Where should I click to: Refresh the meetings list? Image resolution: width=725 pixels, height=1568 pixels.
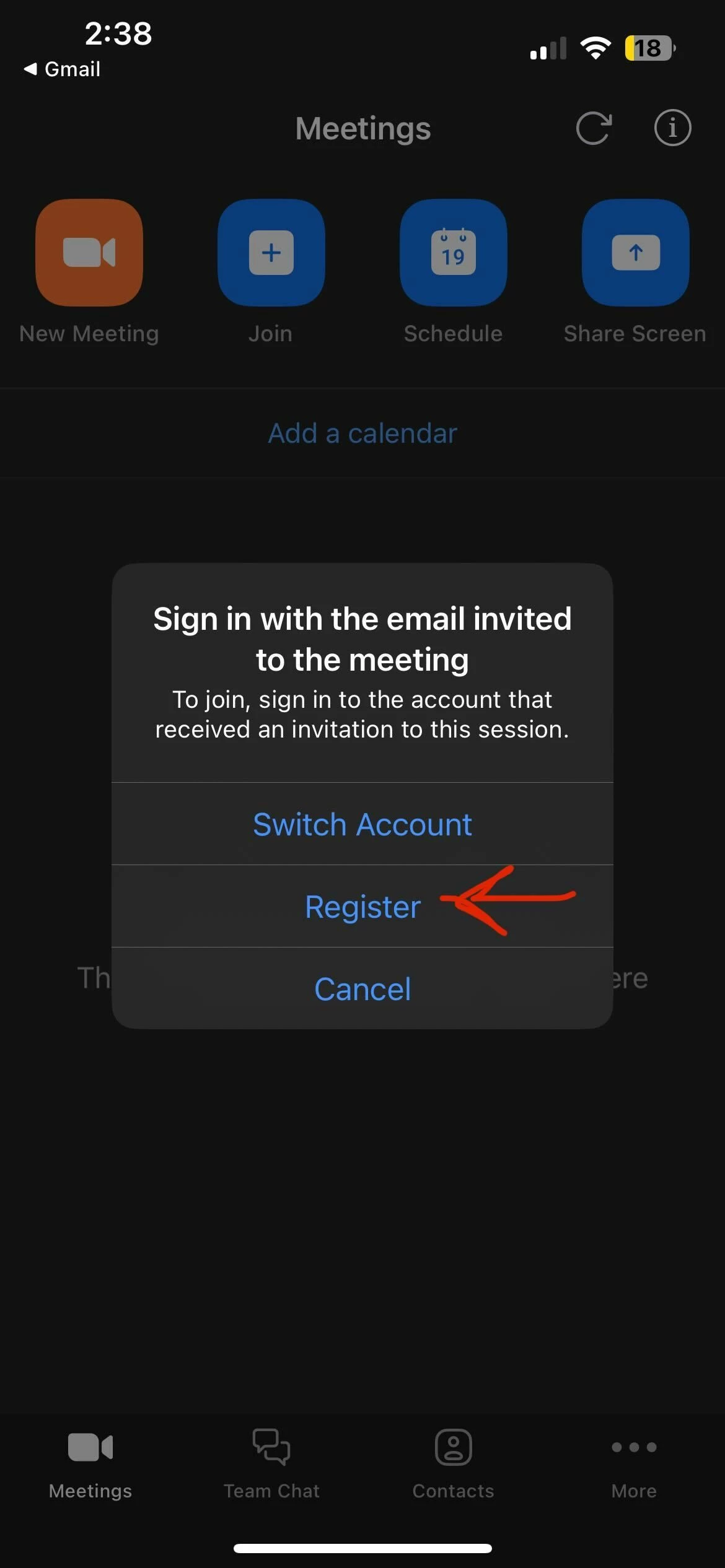coord(594,128)
